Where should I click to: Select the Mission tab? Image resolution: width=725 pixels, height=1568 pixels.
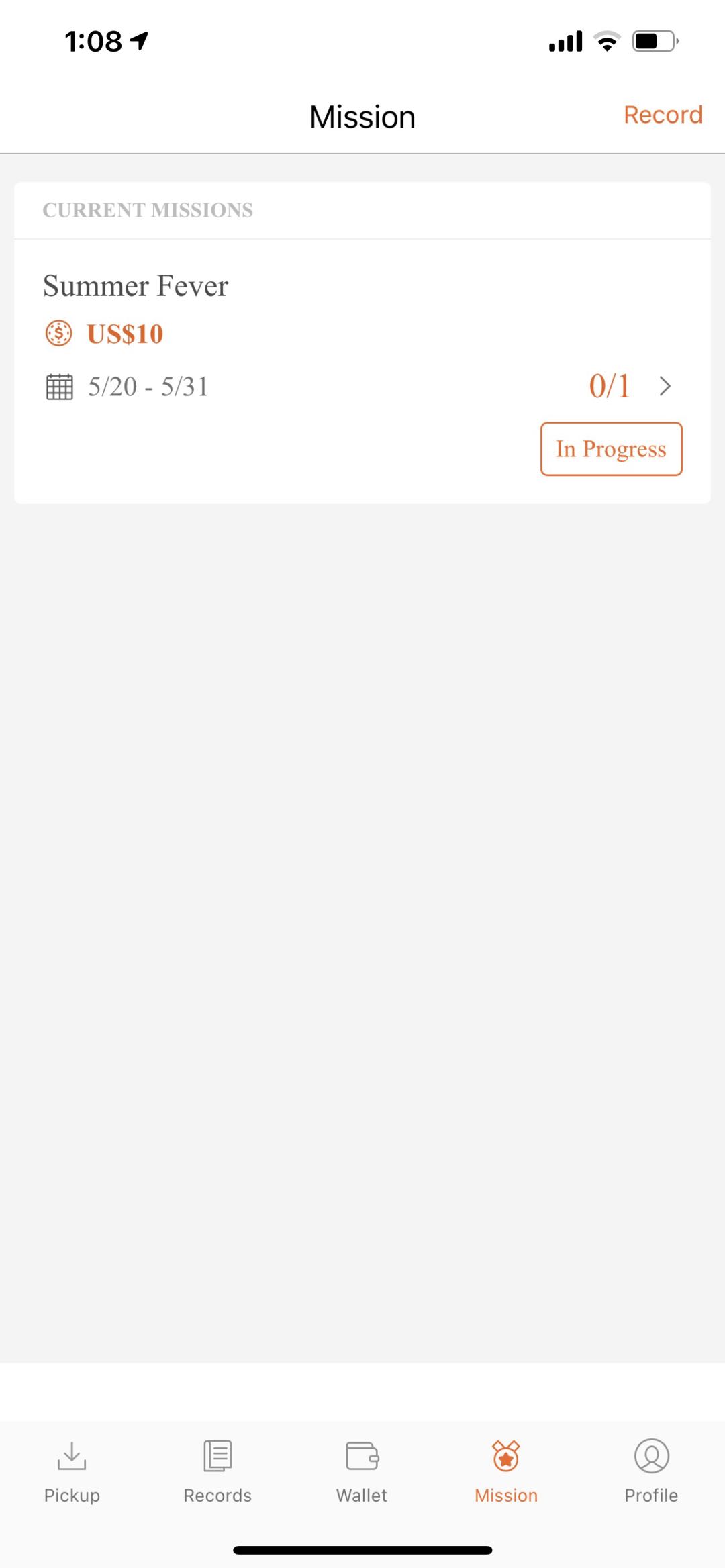(x=506, y=1470)
